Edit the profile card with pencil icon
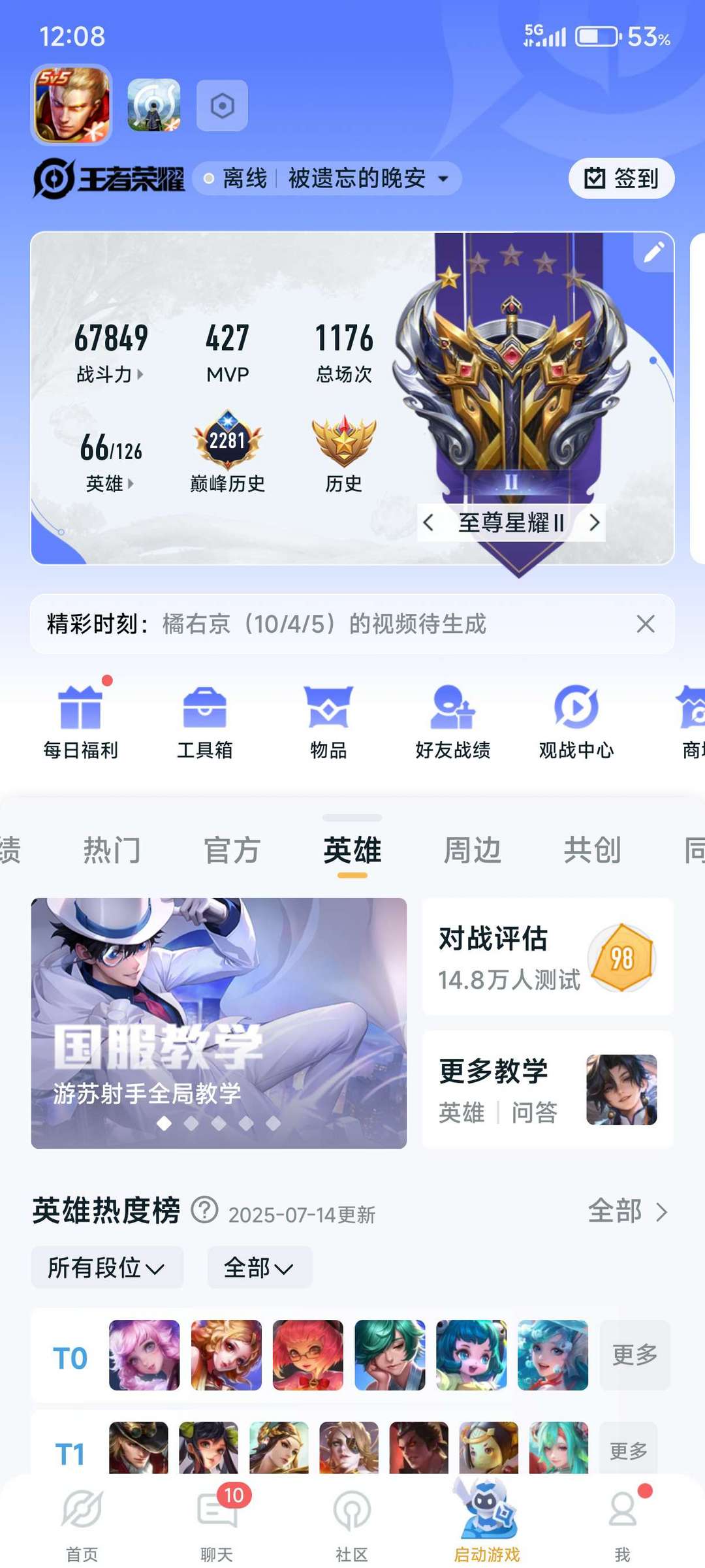 click(653, 252)
